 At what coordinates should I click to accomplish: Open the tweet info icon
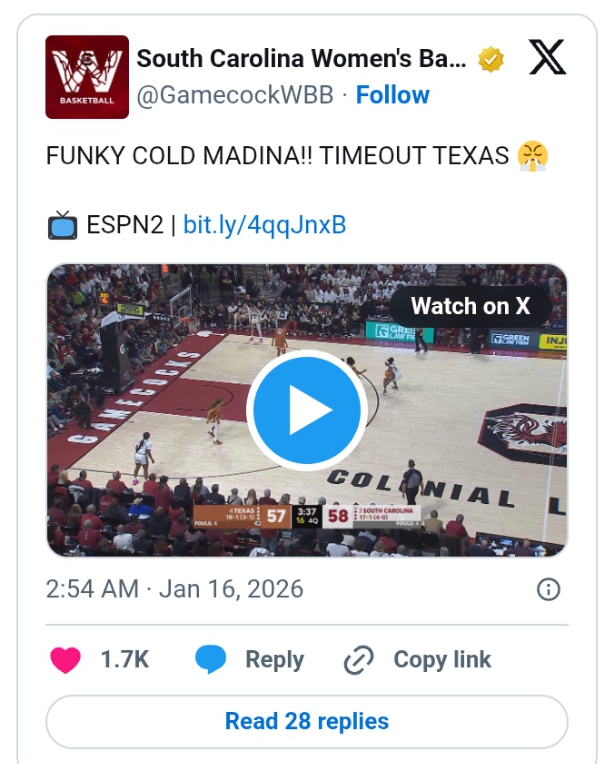(548, 589)
